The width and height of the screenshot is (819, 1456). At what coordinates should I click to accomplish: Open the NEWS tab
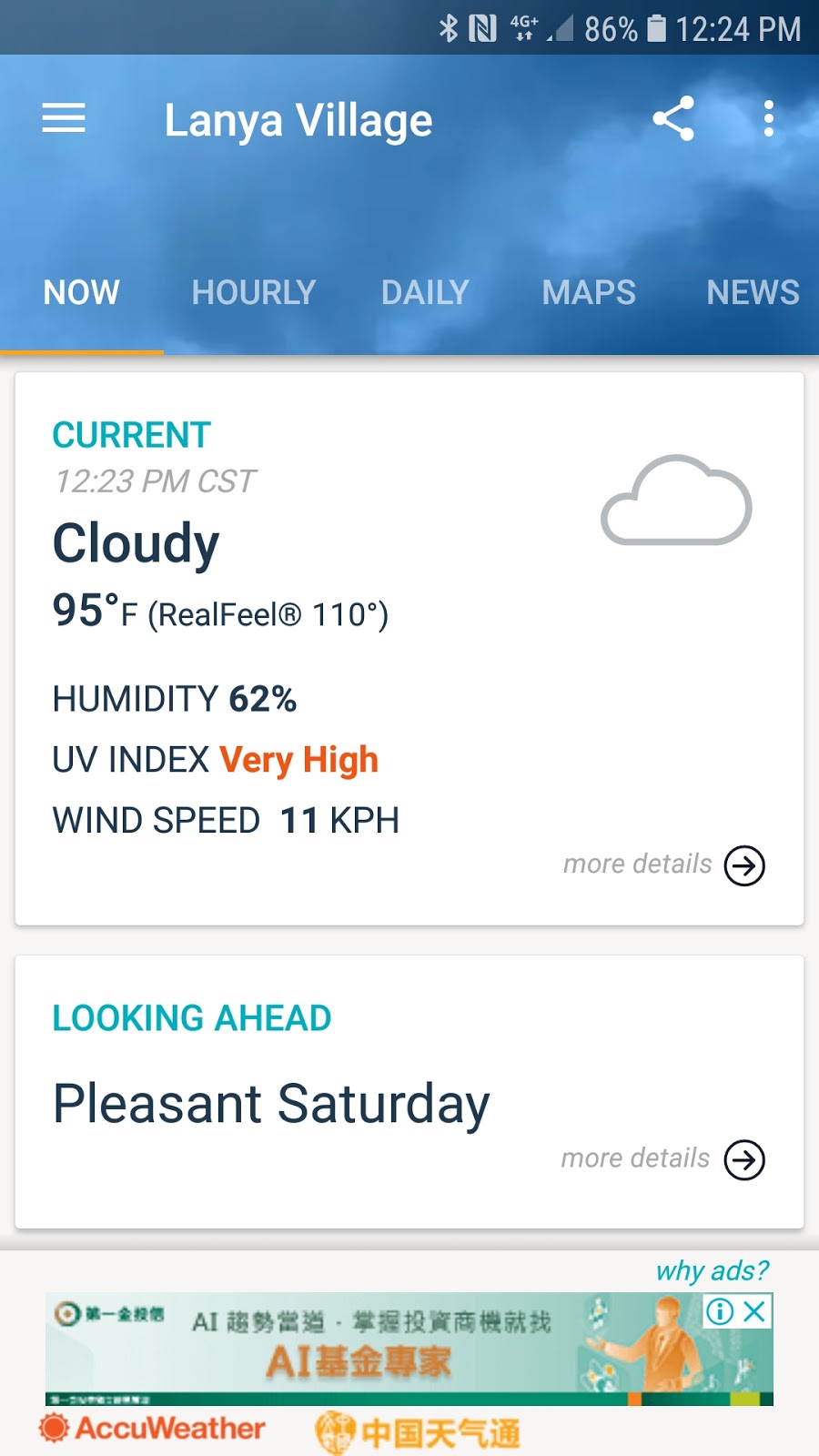tap(753, 293)
